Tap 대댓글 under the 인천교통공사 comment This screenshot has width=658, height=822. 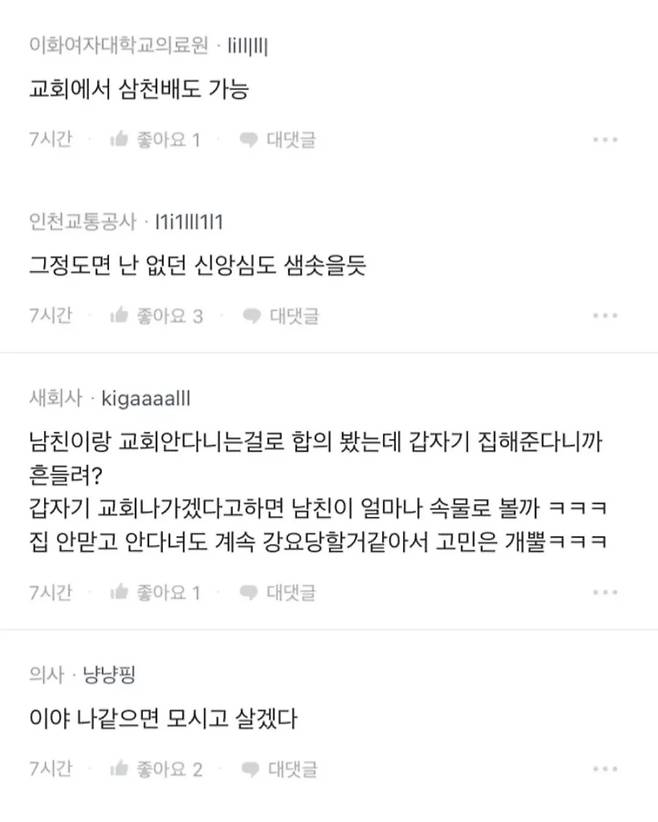pos(280,316)
